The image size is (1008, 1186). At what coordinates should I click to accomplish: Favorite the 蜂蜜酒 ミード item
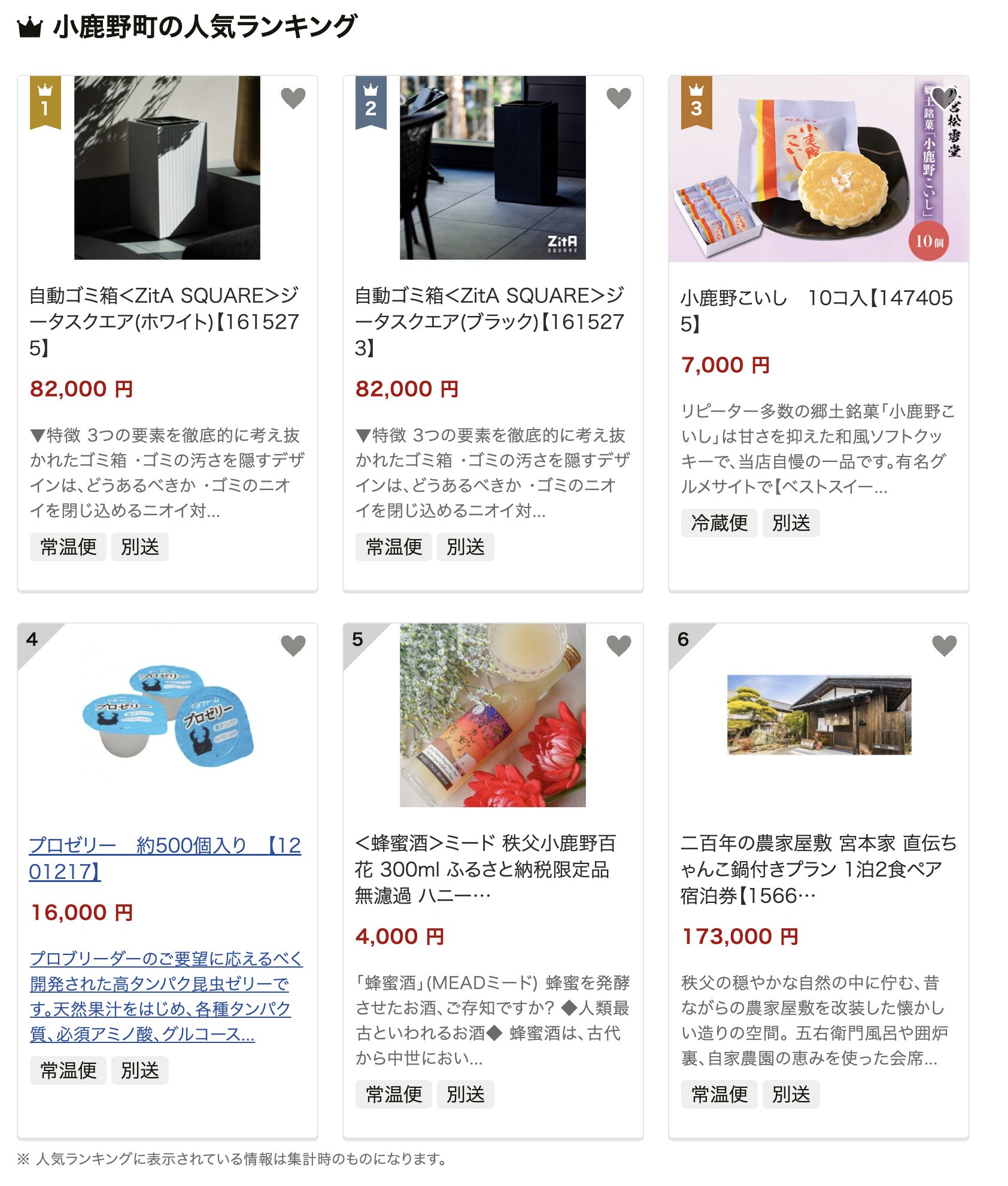(618, 645)
